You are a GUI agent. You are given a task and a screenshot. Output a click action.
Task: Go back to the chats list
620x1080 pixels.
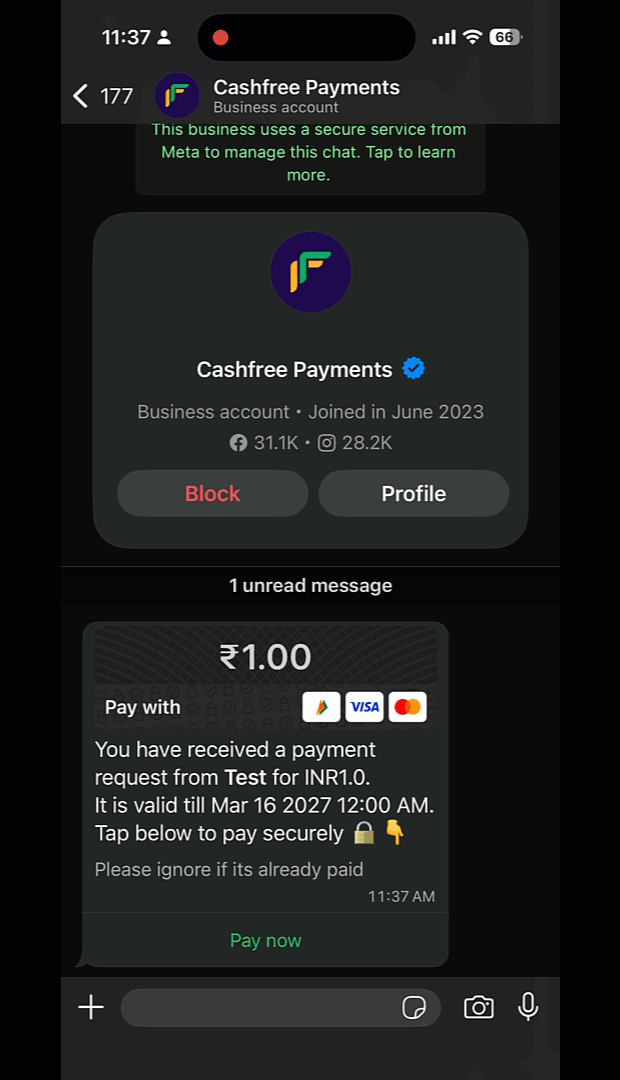click(82, 96)
